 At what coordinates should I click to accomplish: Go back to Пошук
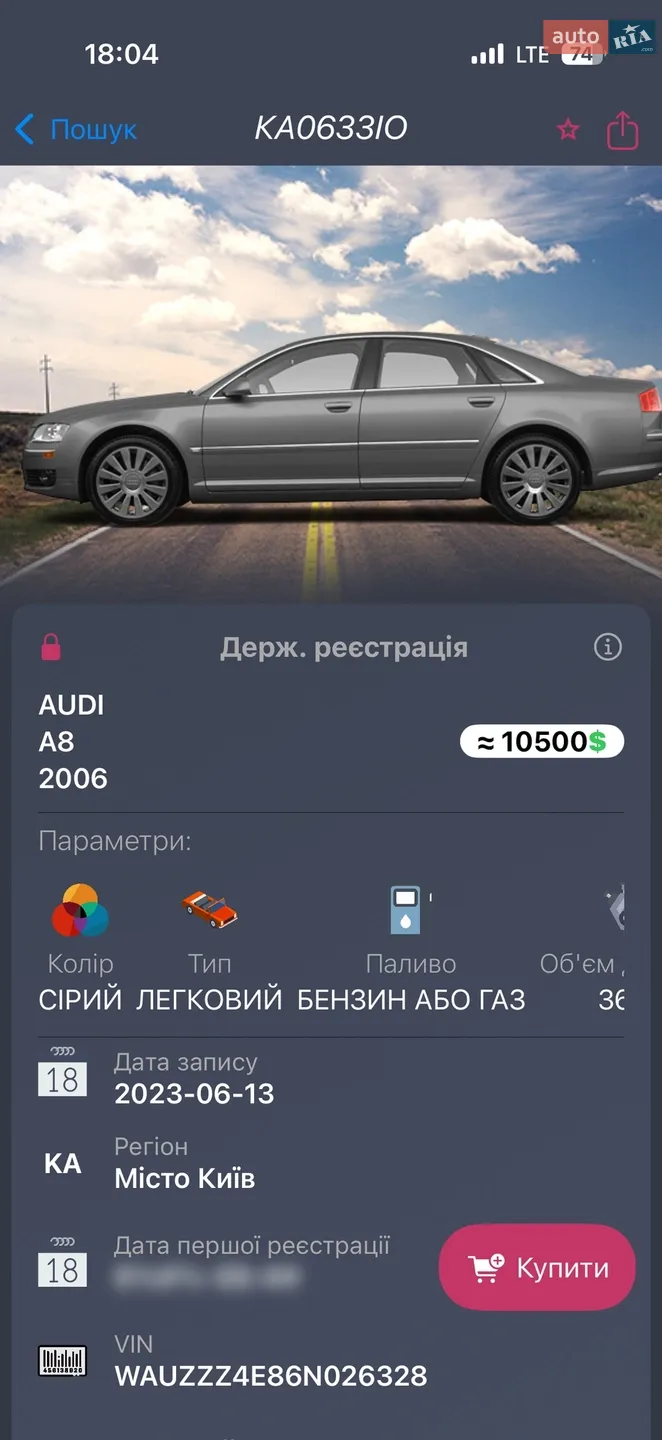76,129
